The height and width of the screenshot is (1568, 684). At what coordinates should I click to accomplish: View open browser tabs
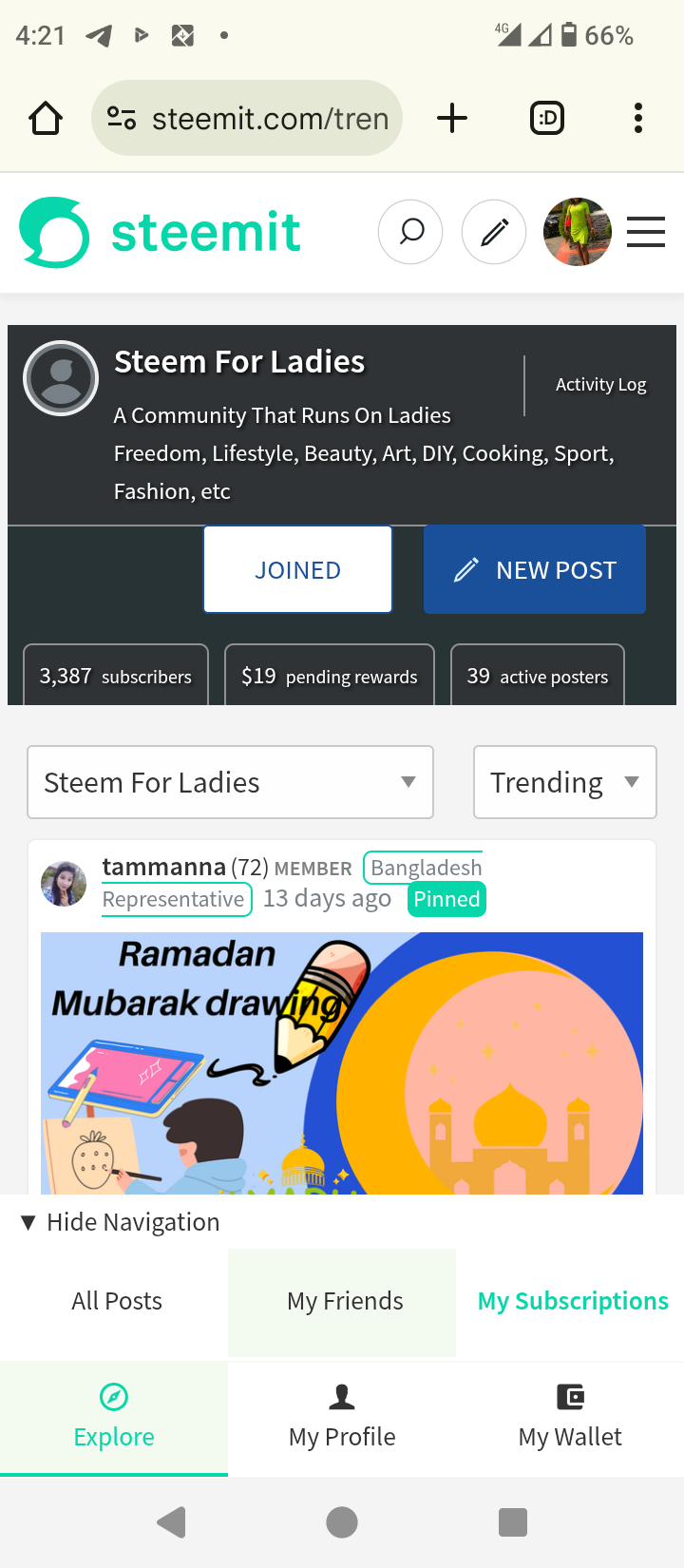coord(547,118)
